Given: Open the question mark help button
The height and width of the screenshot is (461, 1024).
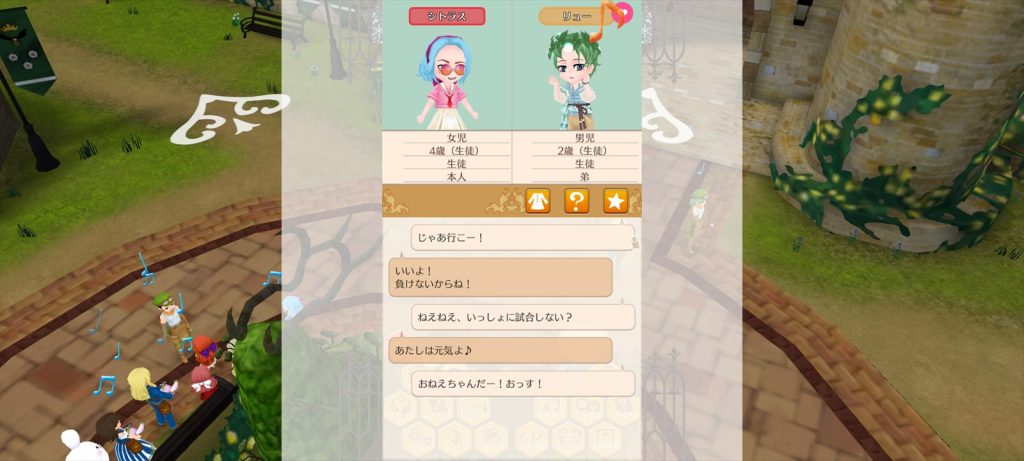Looking at the screenshot, I should click(x=577, y=201).
